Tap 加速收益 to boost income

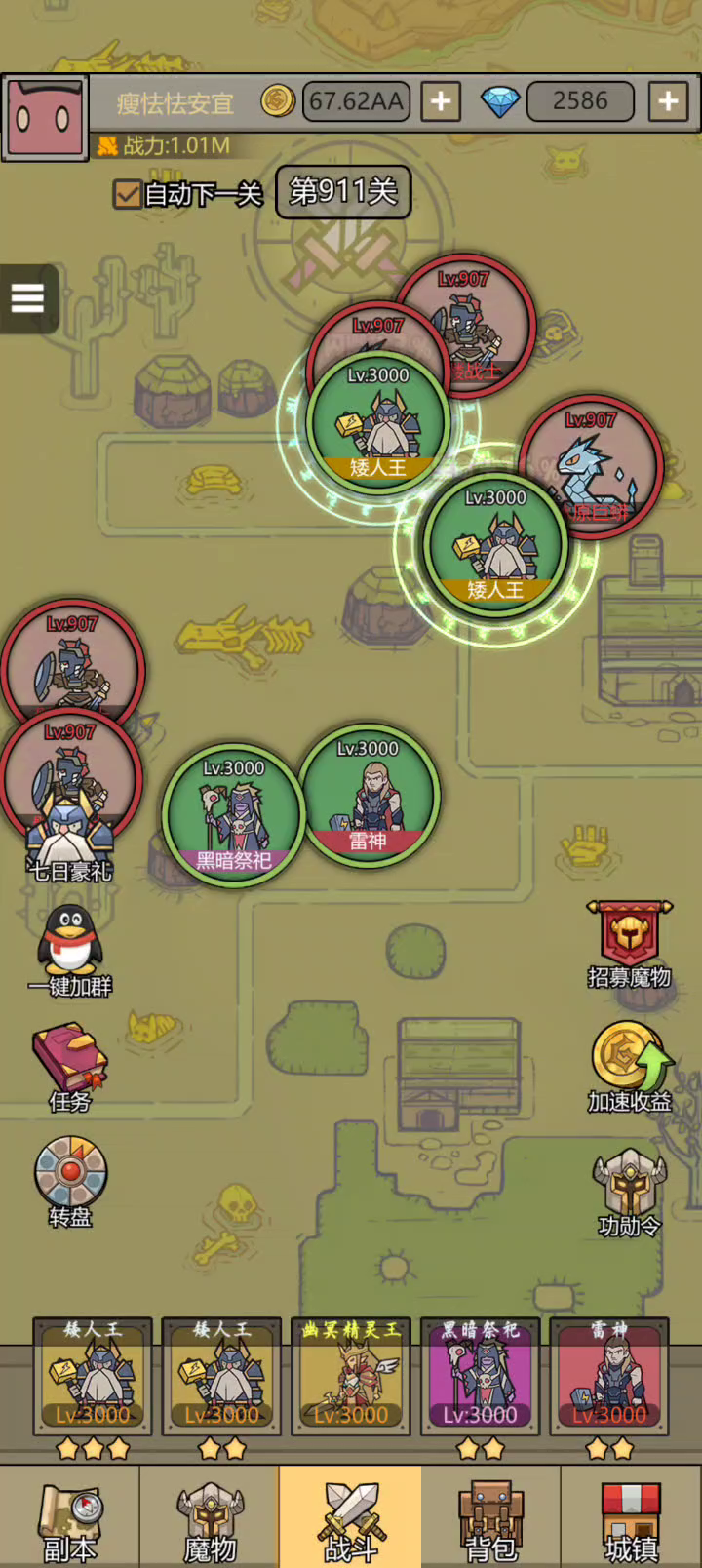[629, 1068]
